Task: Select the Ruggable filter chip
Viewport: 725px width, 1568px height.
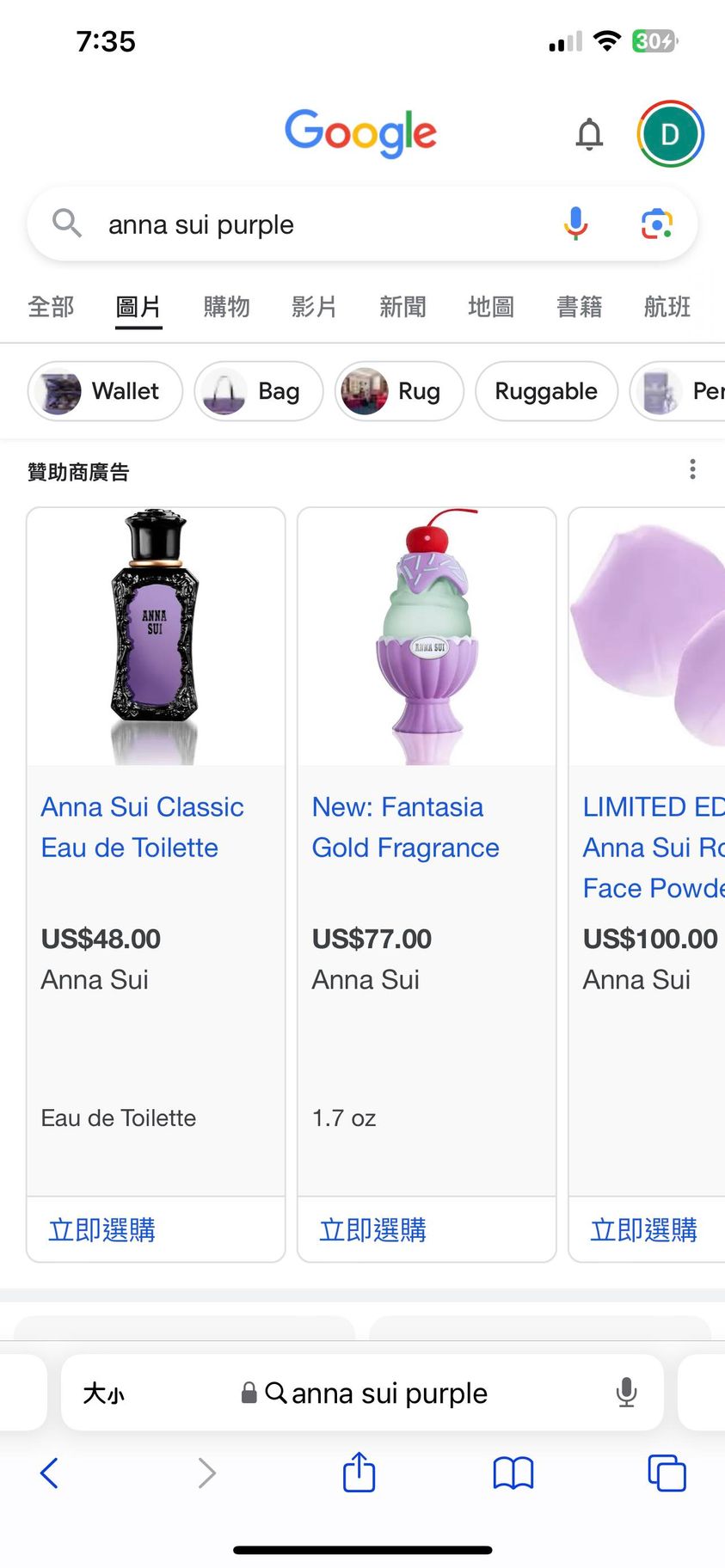Action: (546, 391)
